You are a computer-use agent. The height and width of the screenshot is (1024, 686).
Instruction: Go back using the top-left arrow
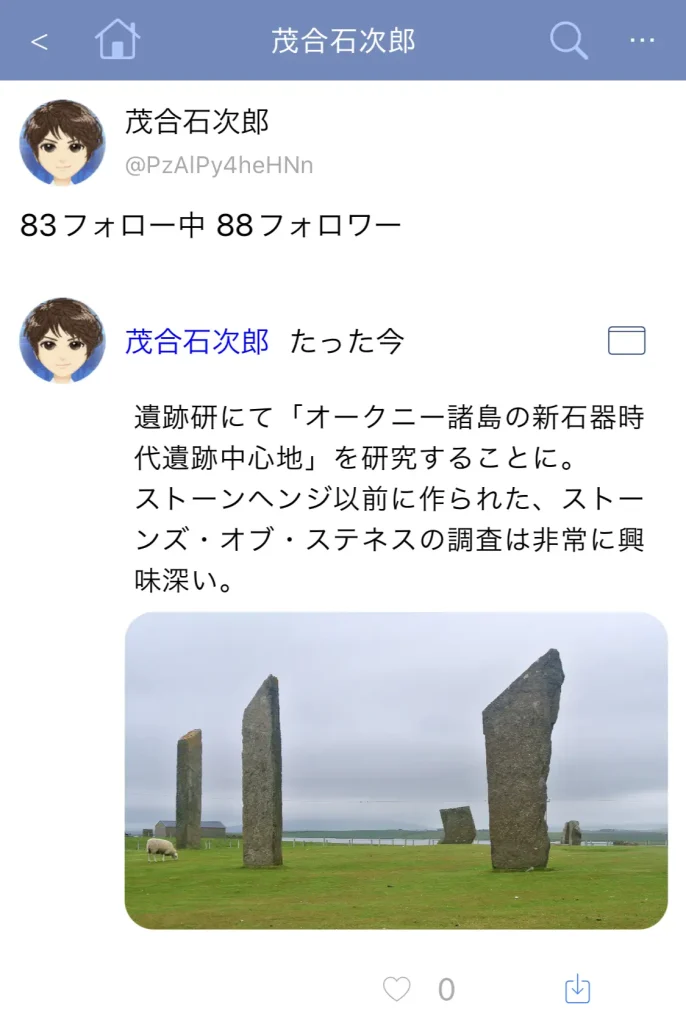coord(39,41)
